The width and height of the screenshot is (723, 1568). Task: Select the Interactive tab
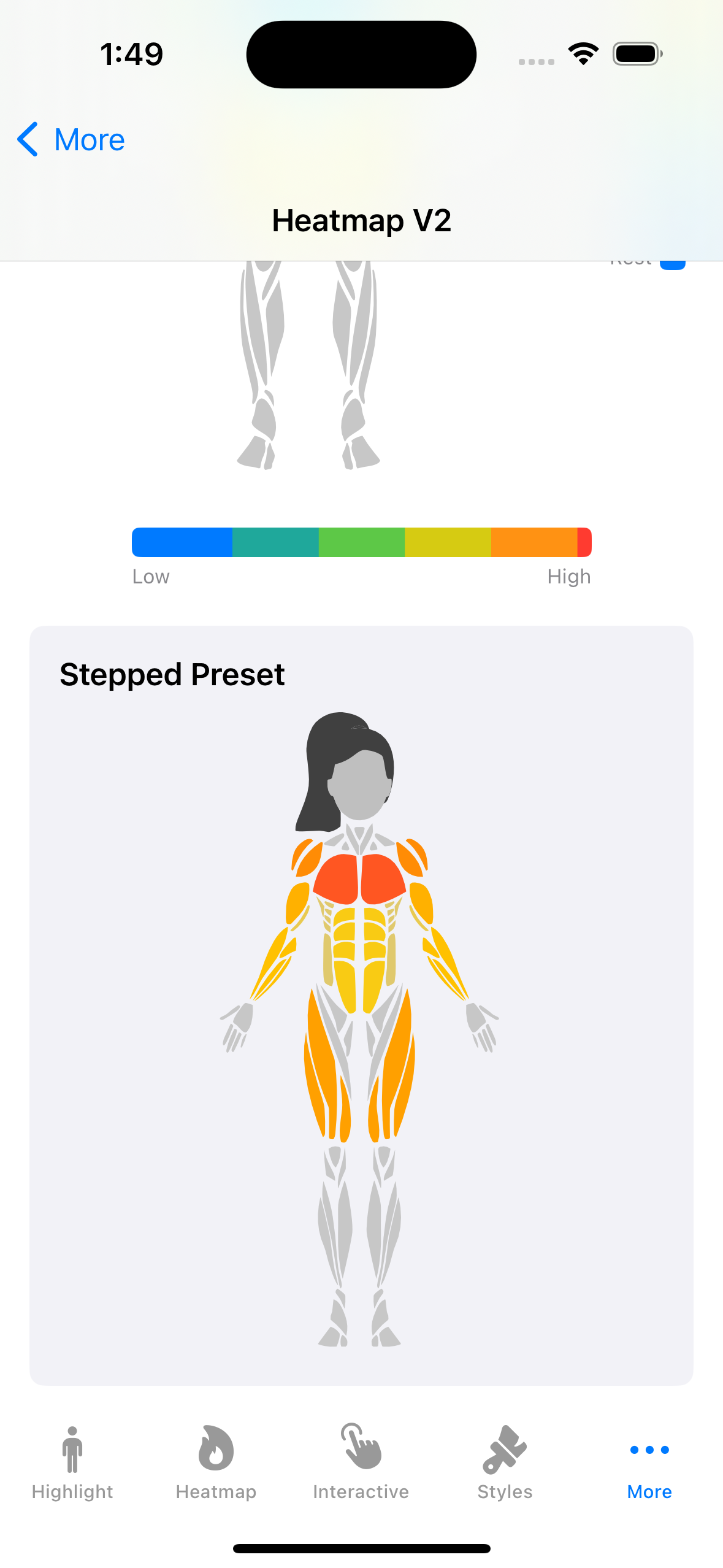361,1462
